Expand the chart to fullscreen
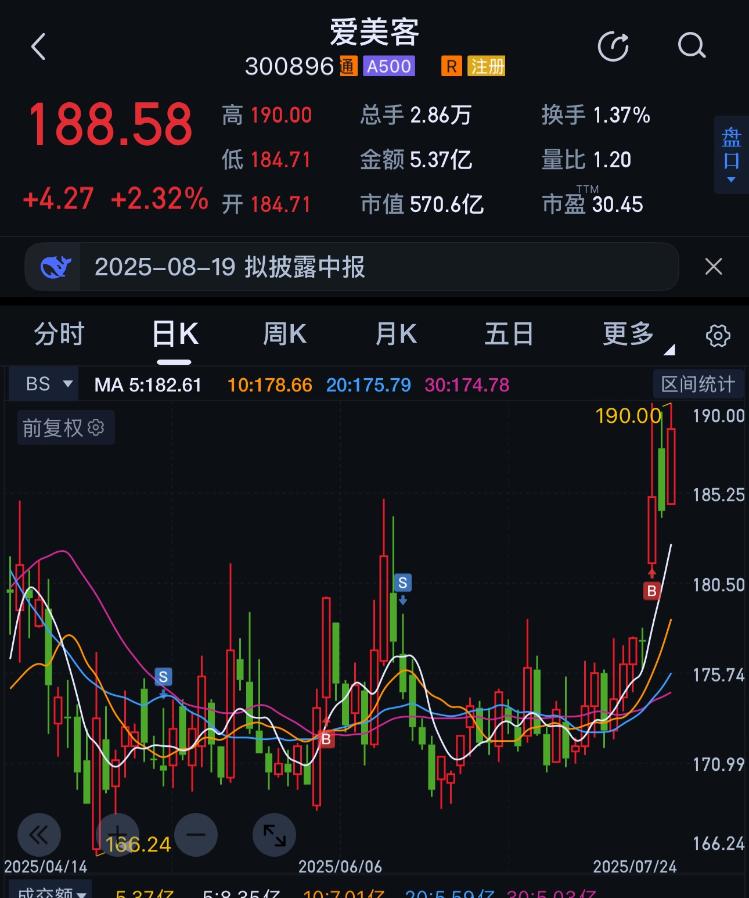Viewport: 749px width, 898px height. click(273, 835)
